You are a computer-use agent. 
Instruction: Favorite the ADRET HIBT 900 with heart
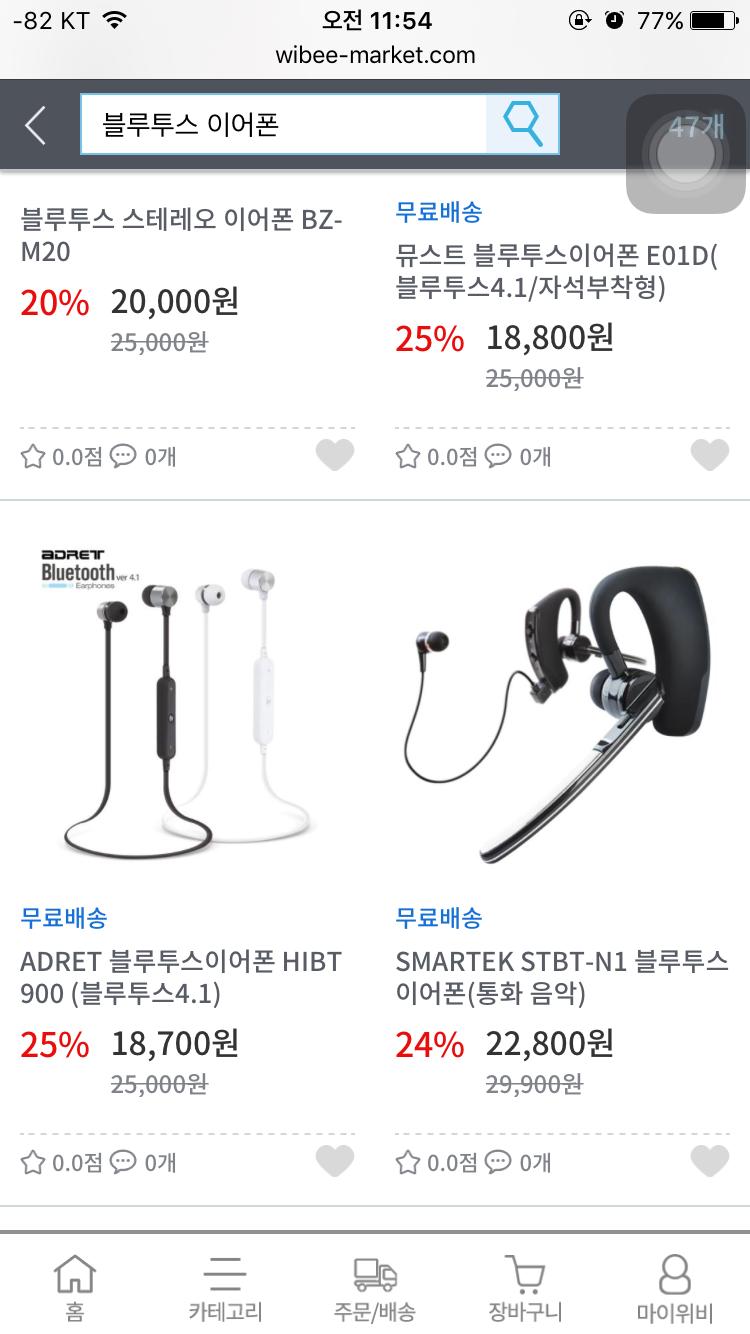[x=335, y=1161]
